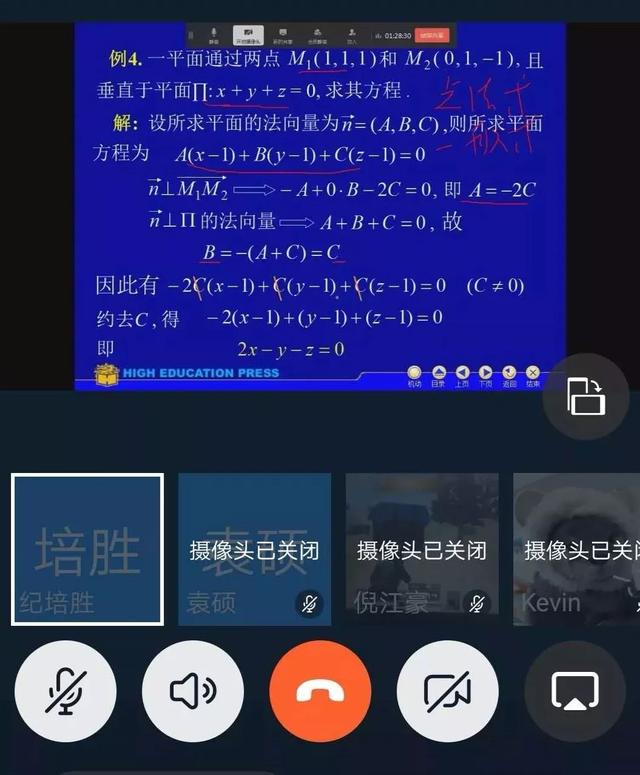Select participant tile Kevin

pos(577,549)
